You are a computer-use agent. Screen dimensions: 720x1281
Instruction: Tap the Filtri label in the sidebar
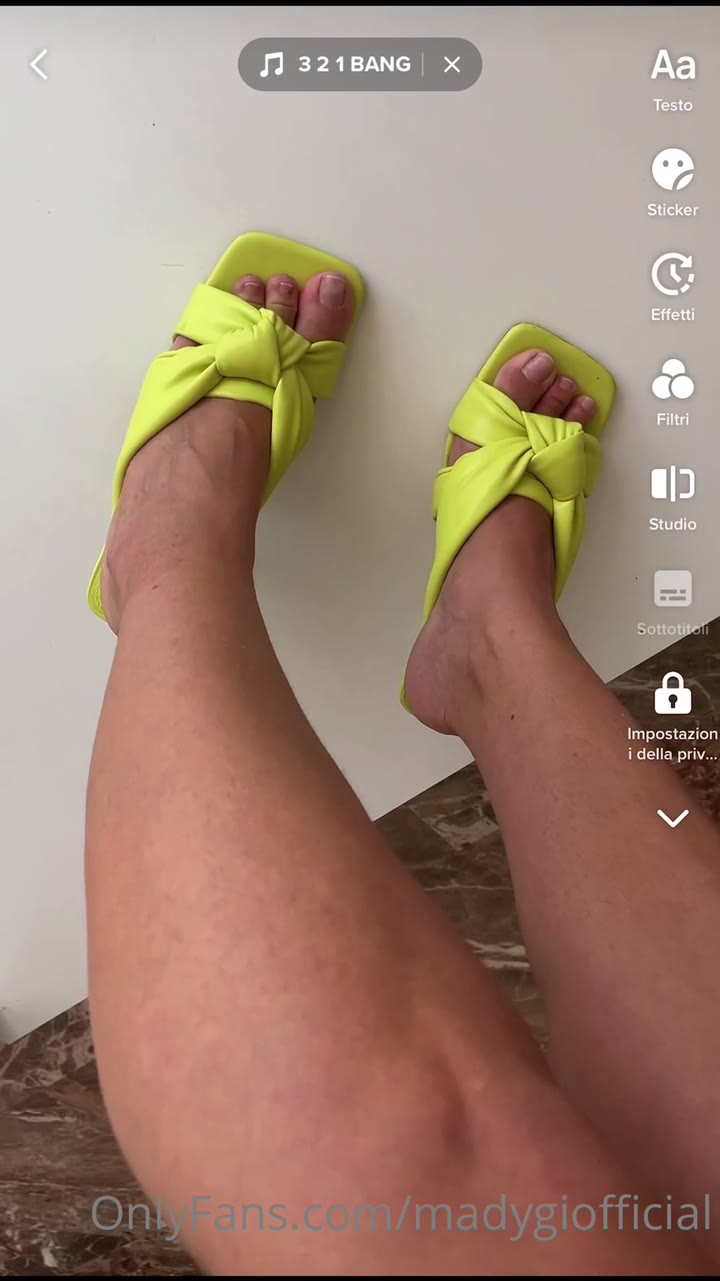673,419
